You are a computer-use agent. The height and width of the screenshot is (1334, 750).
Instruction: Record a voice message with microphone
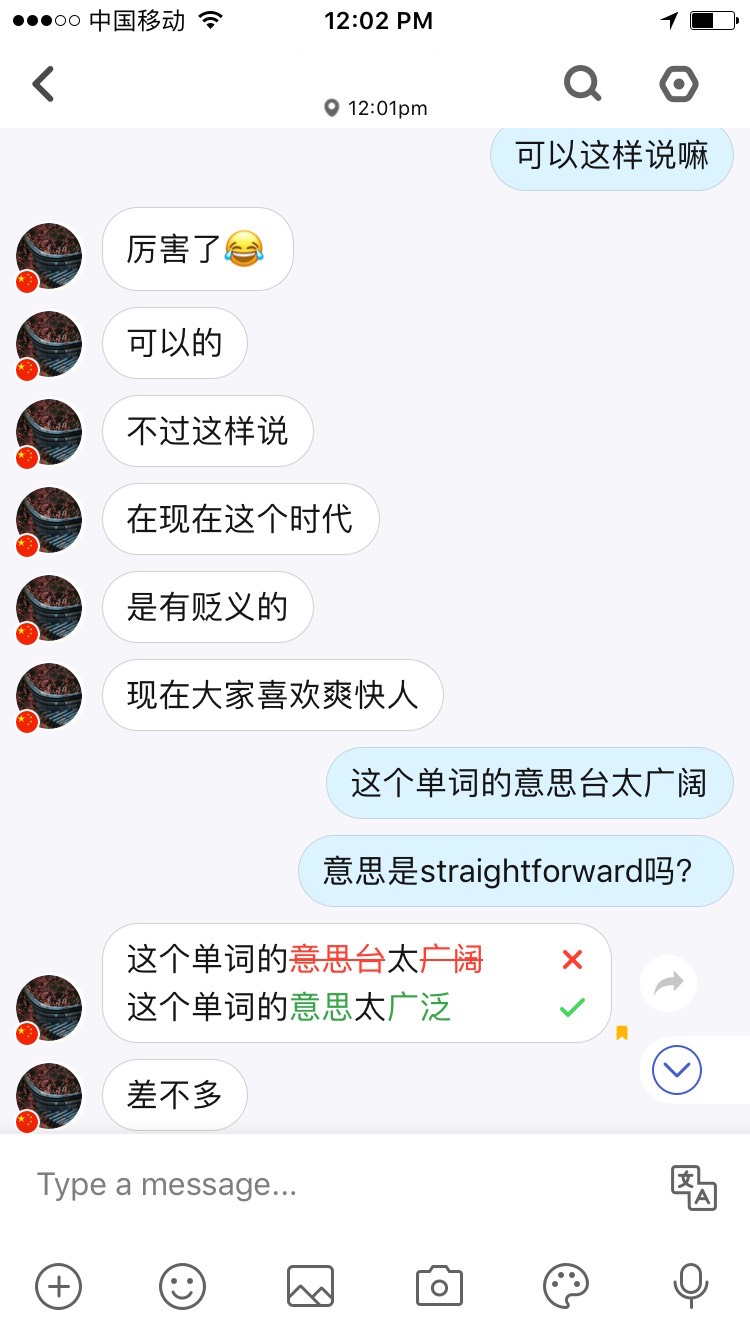coord(690,1286)
